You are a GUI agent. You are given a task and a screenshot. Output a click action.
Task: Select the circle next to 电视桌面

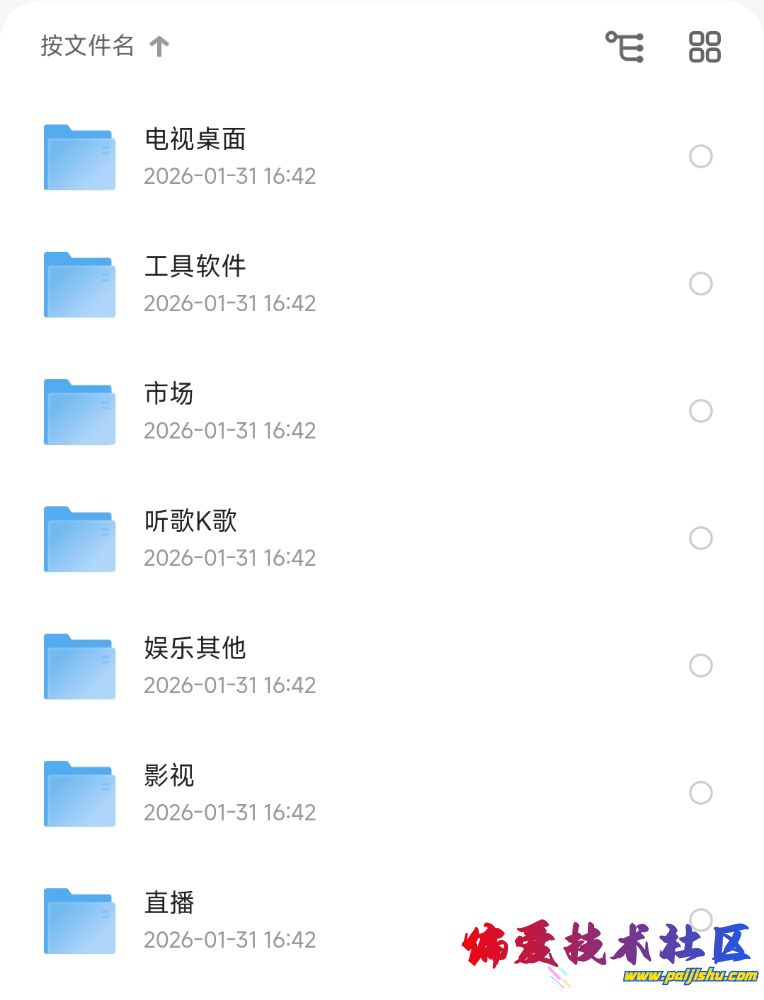click(701, 157)
